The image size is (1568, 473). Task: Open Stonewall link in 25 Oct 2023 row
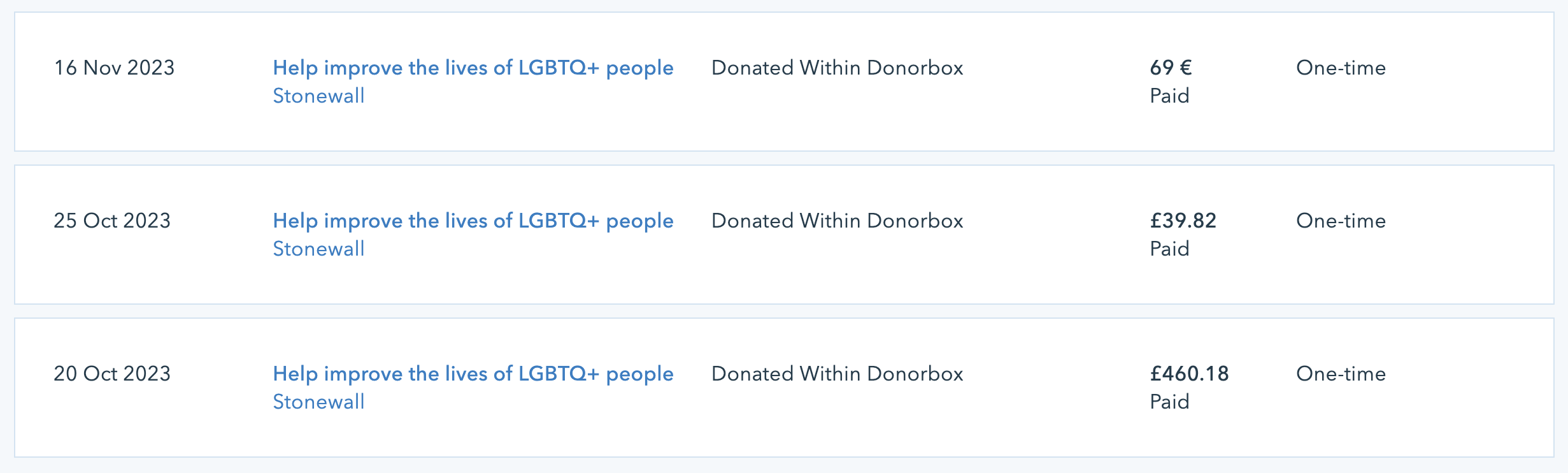click(318, 249)
